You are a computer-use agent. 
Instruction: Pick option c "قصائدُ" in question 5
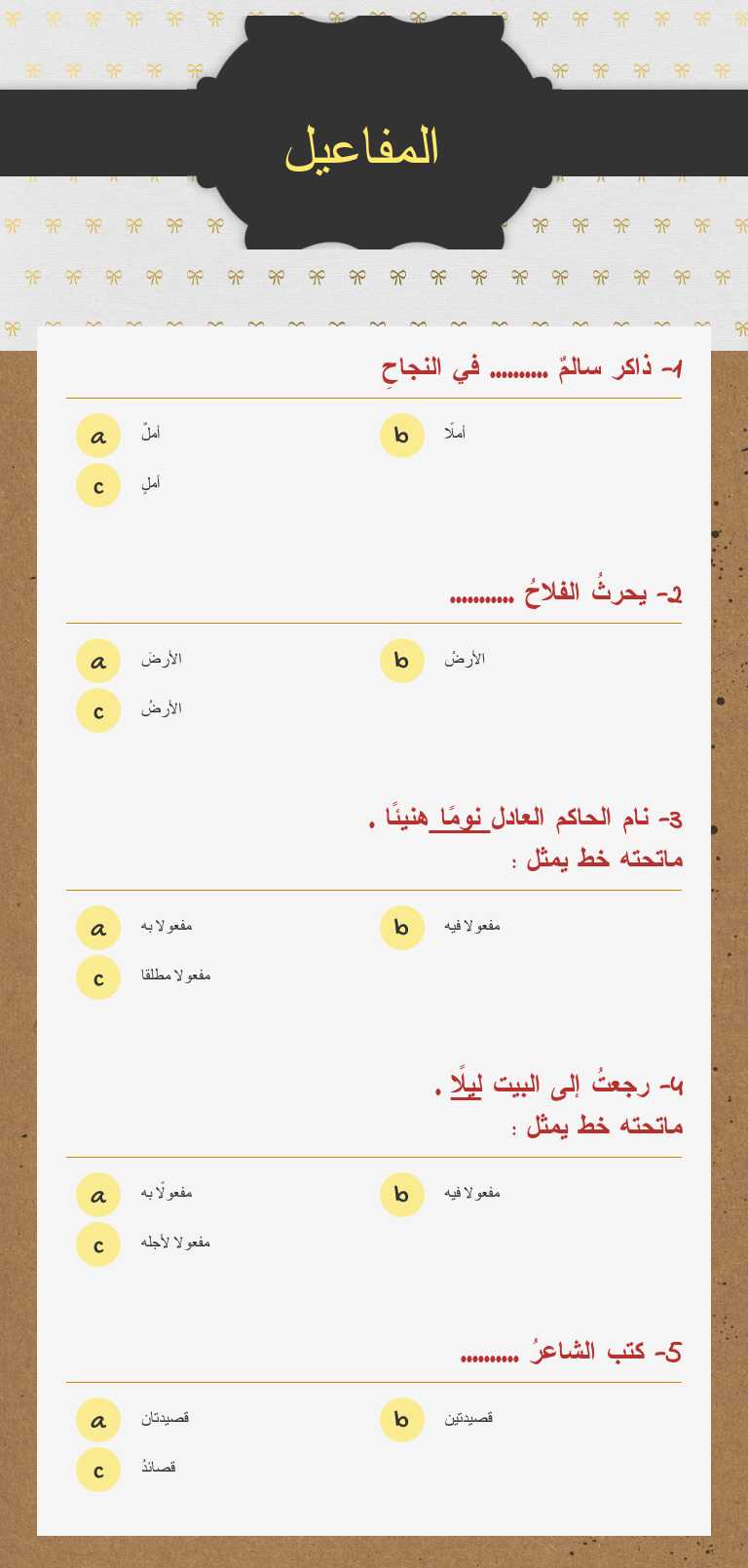tap(97, 1469)
